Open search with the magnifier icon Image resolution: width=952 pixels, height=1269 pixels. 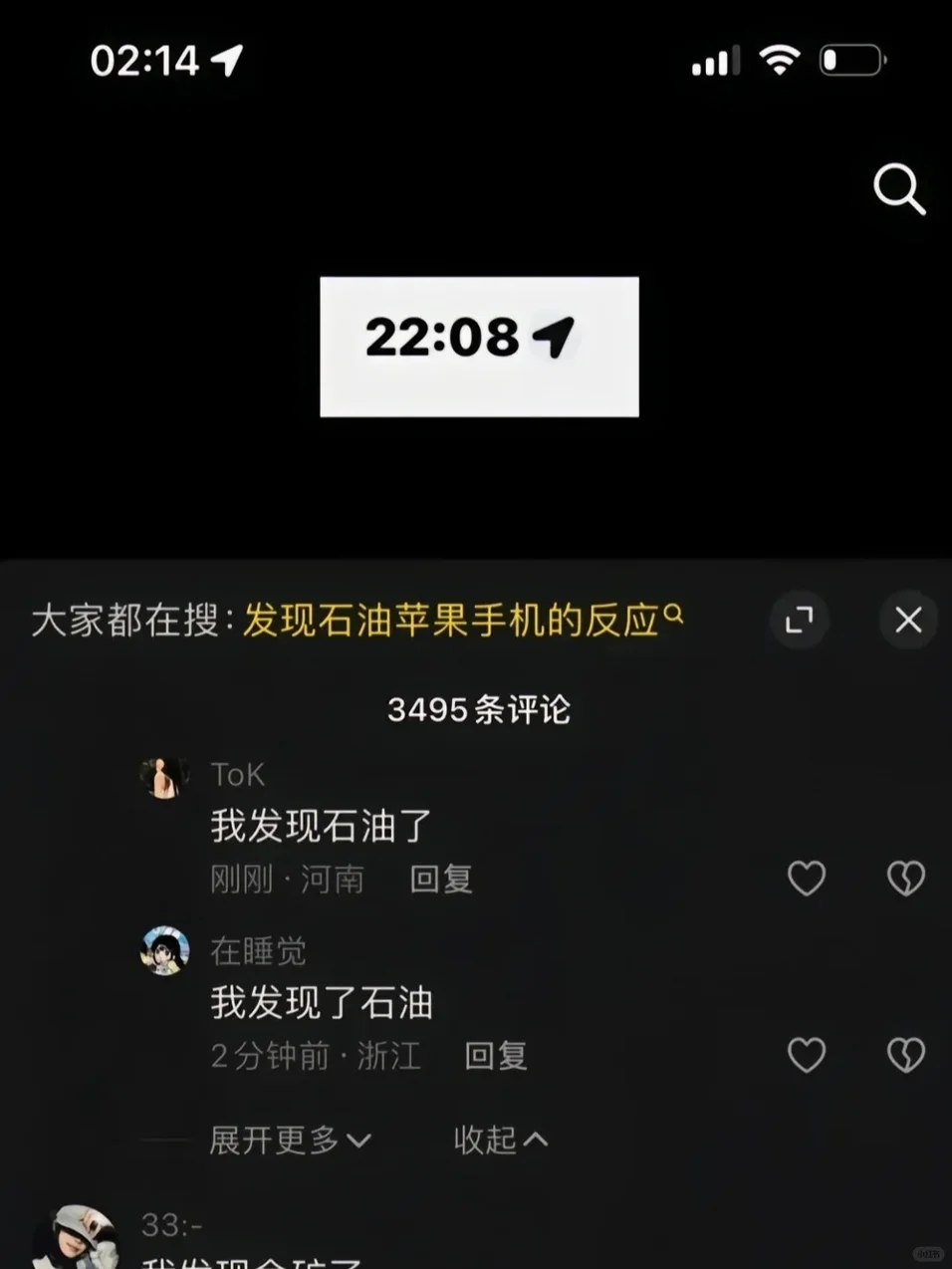pyautogui.click(x=901, y=189)
